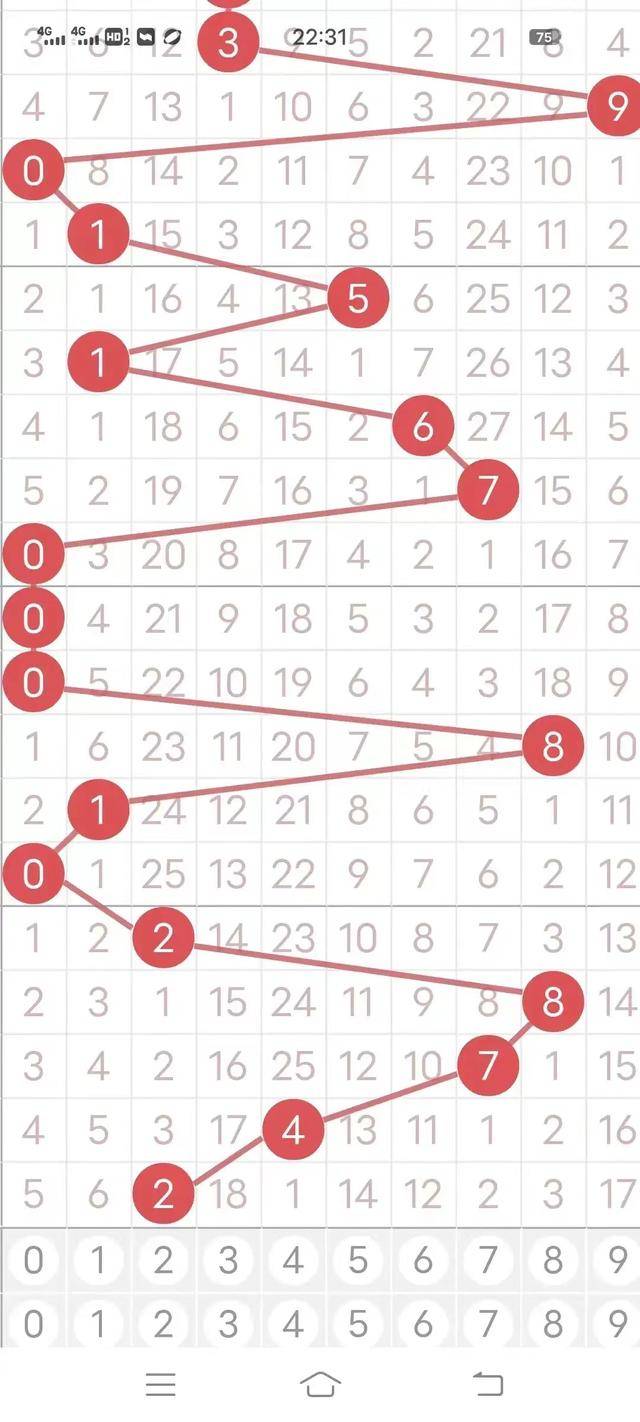Select ball 1 in the lower selection row
Screen dimensions: 640x1422
(x=98, y=1324)
